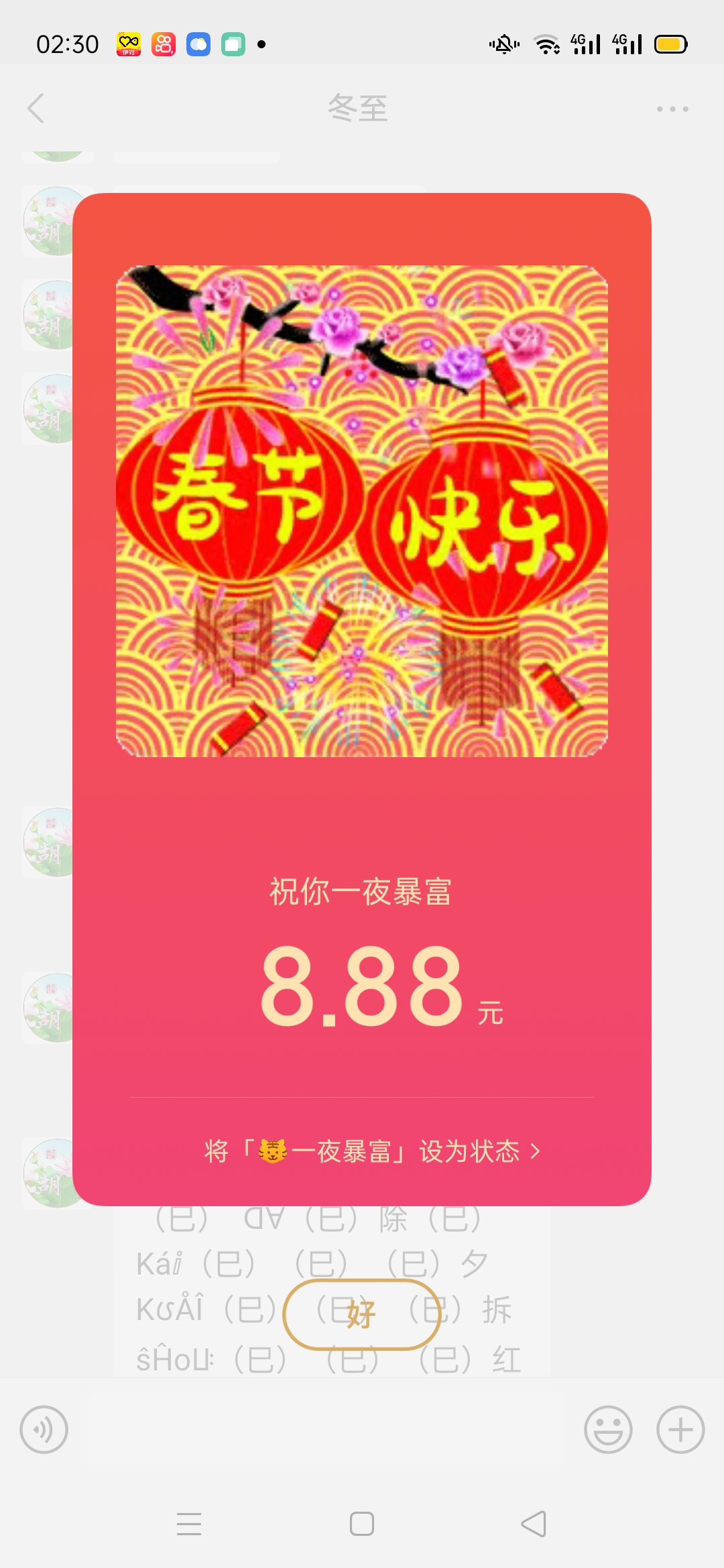
Task: Open the emoji picker
Action: click(x=608, y=1429)
